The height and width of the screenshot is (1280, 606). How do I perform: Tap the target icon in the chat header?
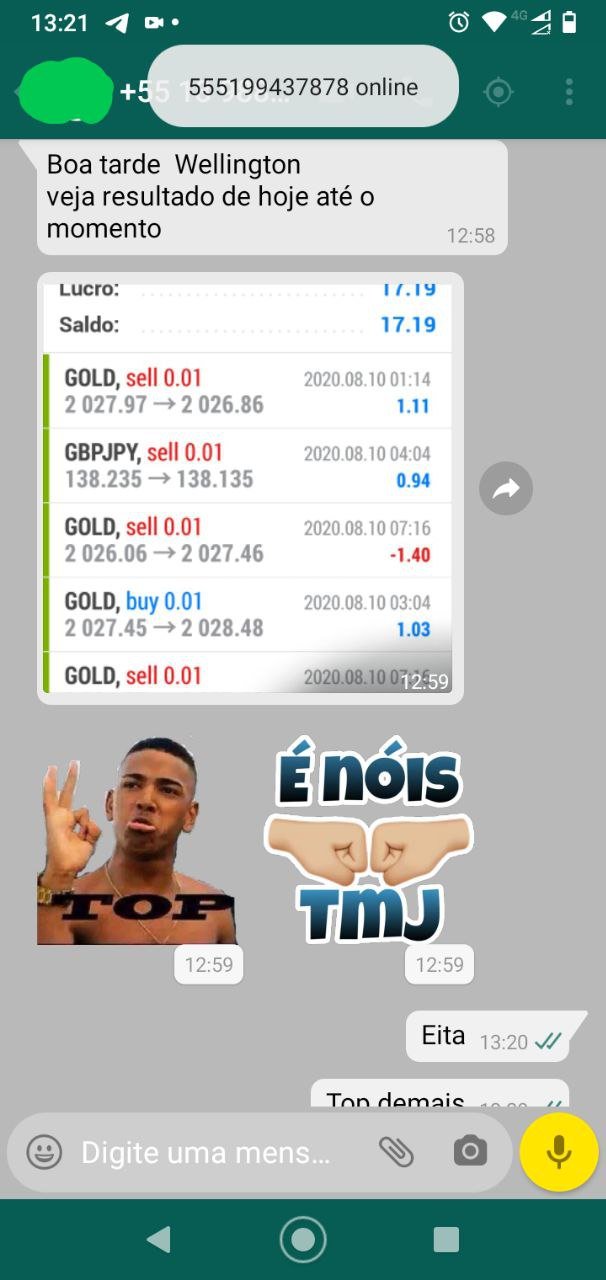pos(498,92)
